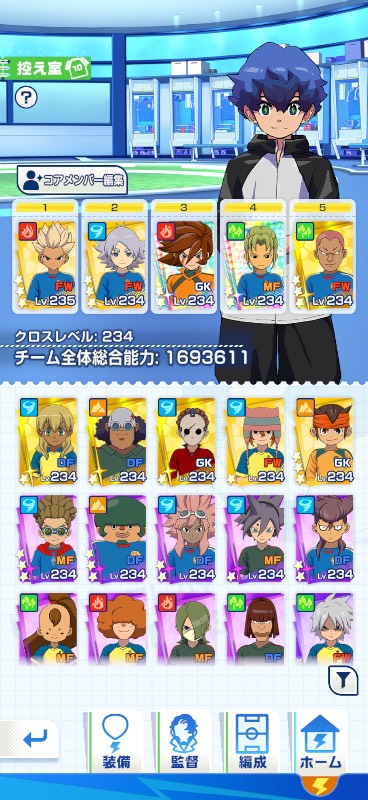Tap the コアメンバー編集 button
This screenshot has width=368, height=800.
[72, 180]
